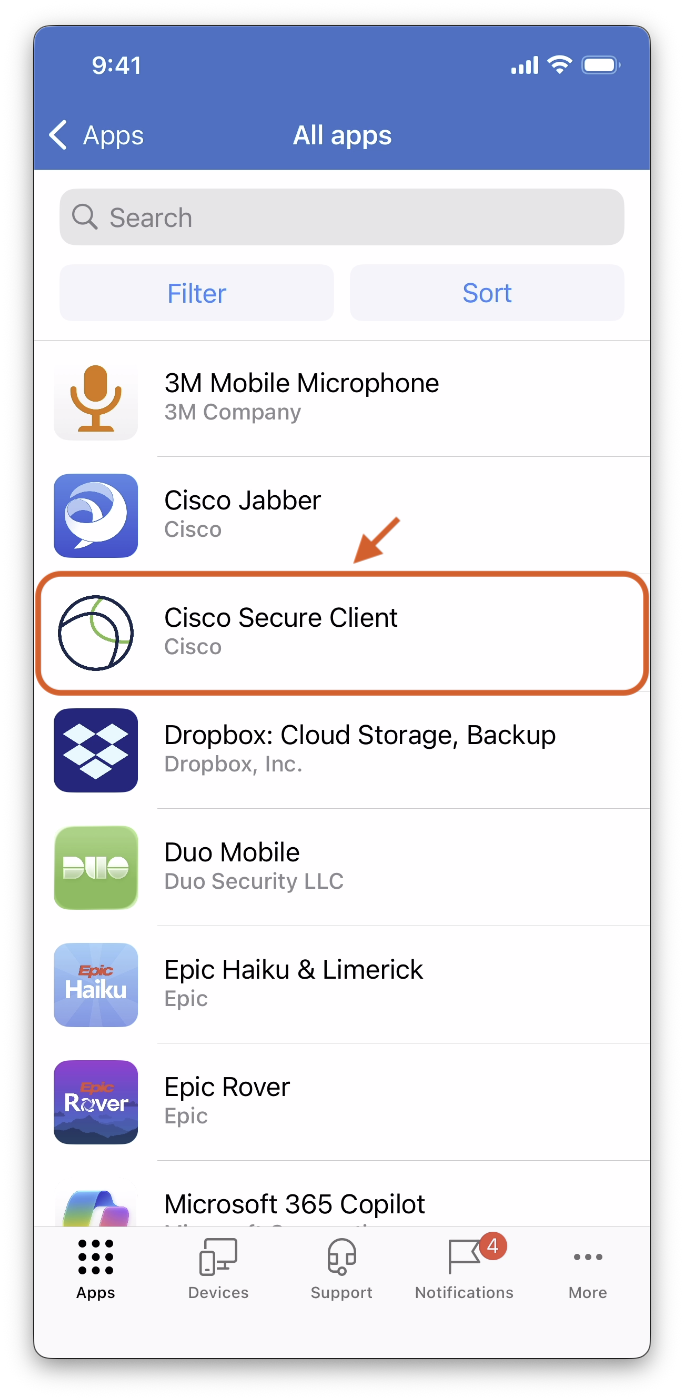The height and width of the screenshot is (1400, 684).
Task: Open Epic Rover app details
Action: [x=342, y=1100]
